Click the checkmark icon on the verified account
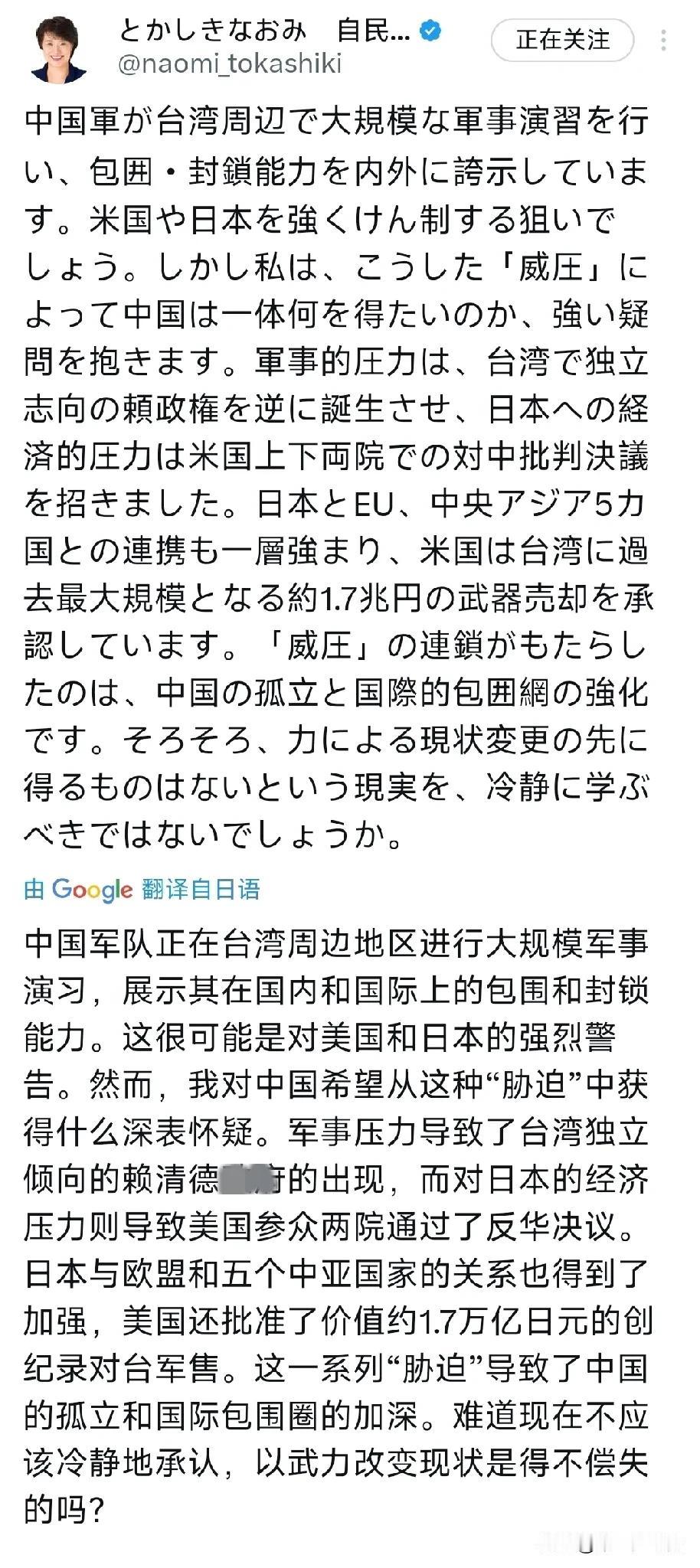700x1568 pixels. (x=431, y=29)
